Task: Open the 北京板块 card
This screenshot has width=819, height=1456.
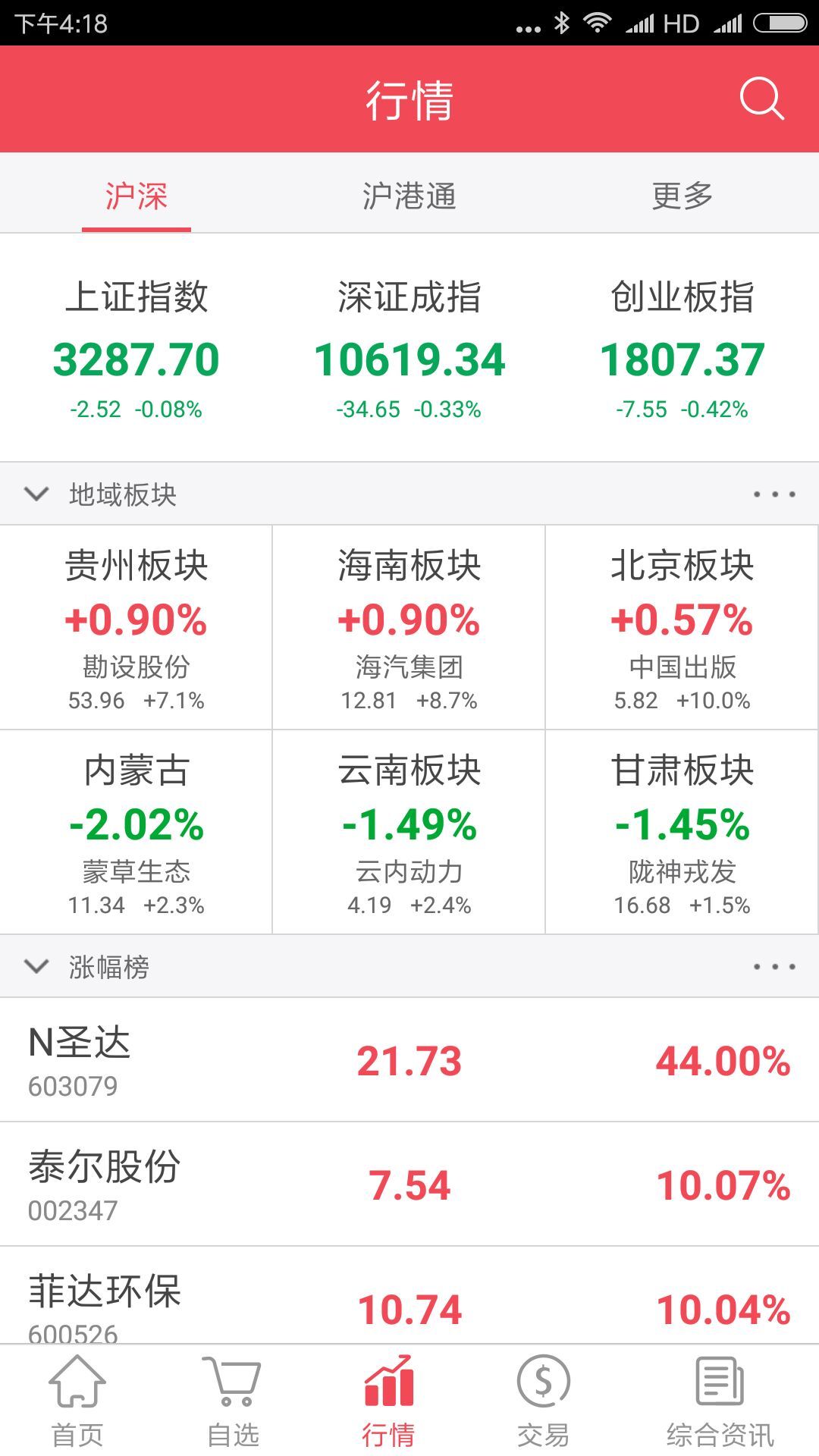Action: [682, 628]
